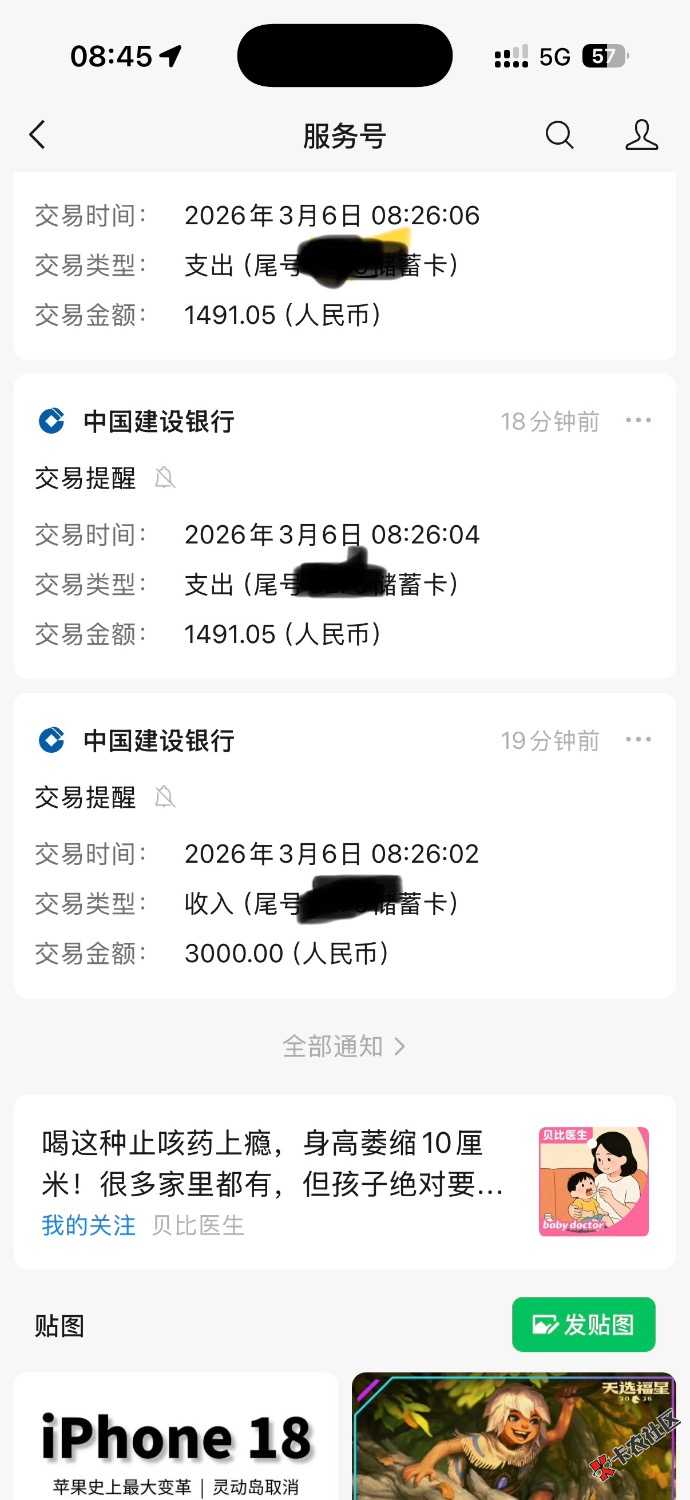Viewport: 690px width, 1500px height.
Task: Open the 天选福星 game picture tile
Action: (513, 1440)
